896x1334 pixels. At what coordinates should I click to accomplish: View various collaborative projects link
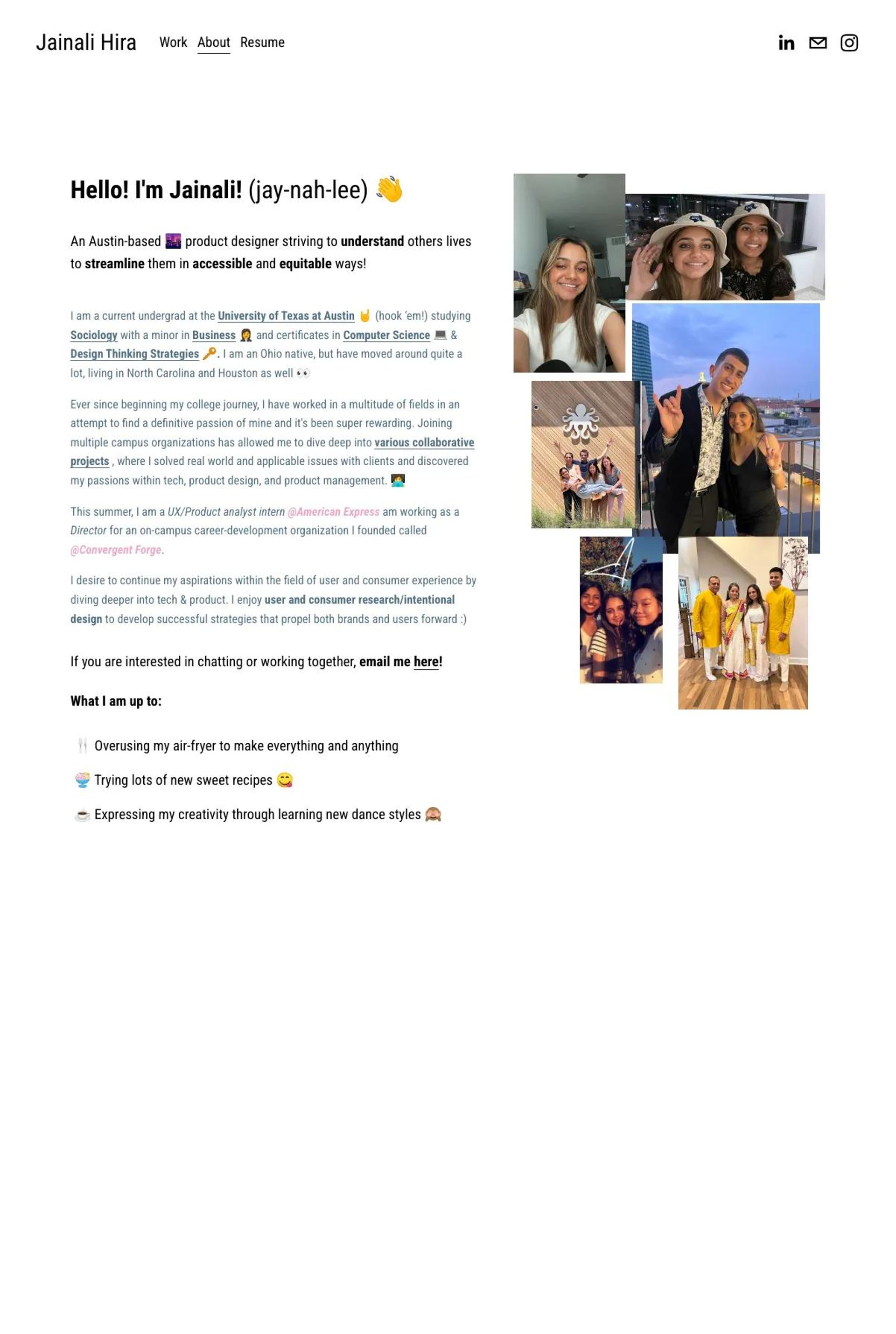(424, 443)
